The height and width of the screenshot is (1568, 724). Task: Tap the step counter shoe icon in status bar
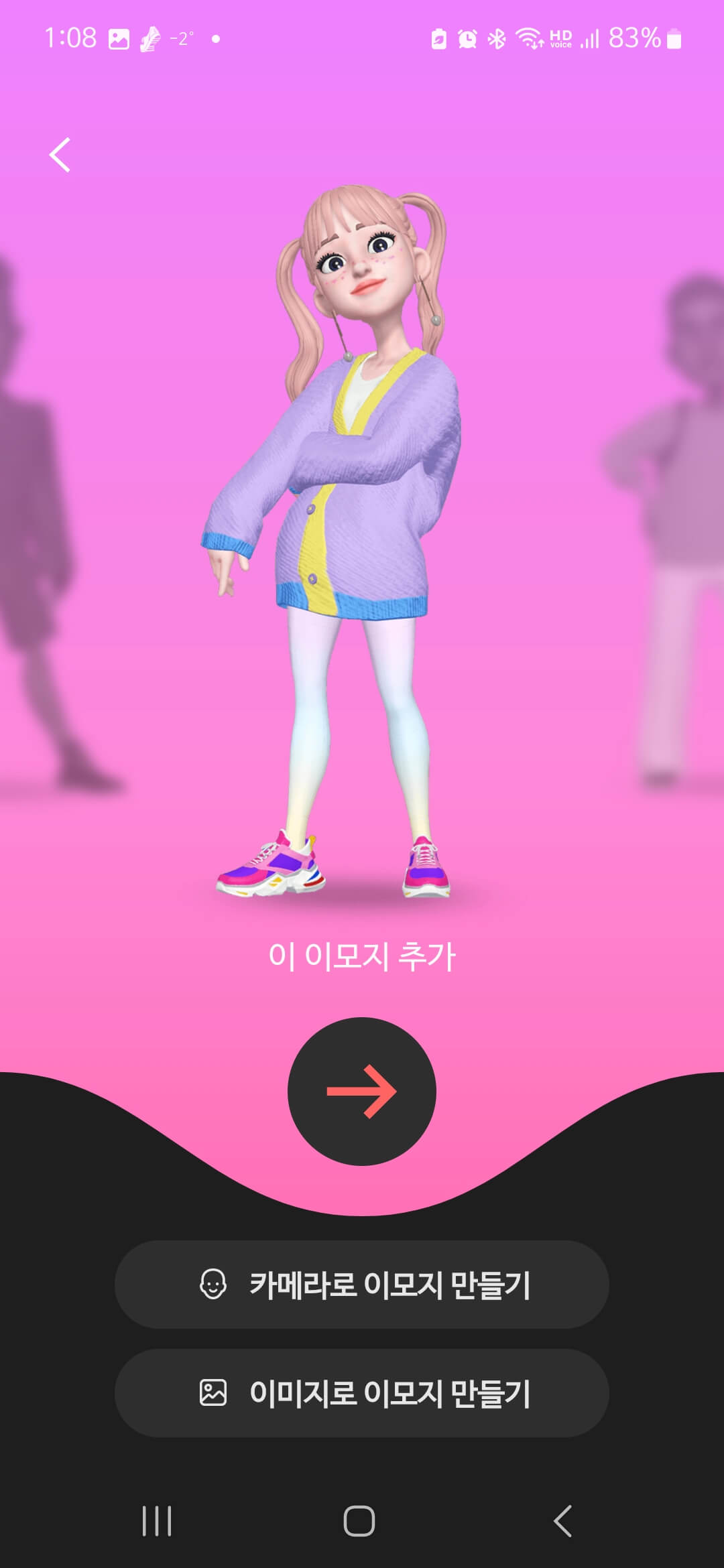(x=151, y=38)
